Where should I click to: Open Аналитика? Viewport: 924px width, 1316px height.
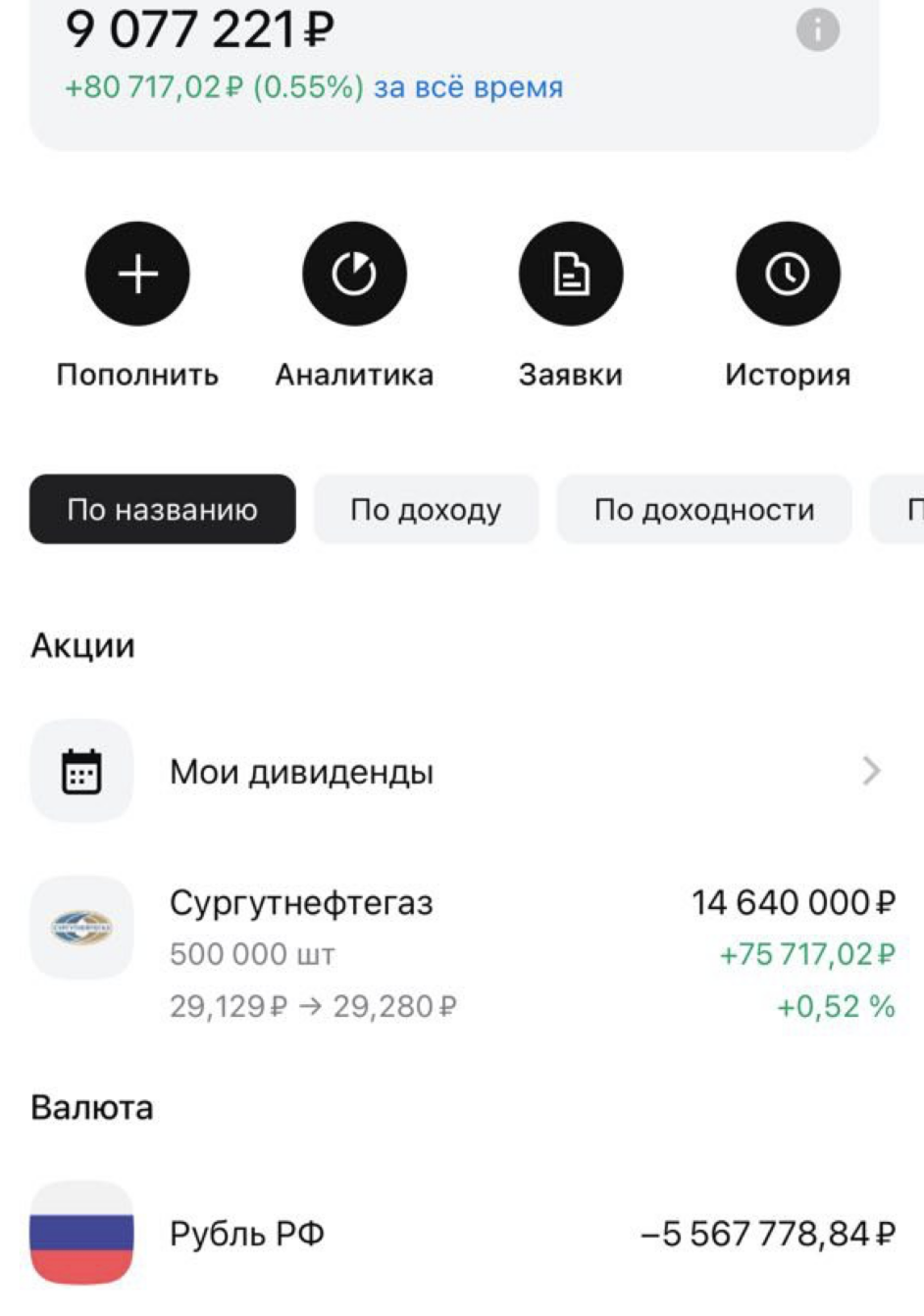click(x=354, y=275)
